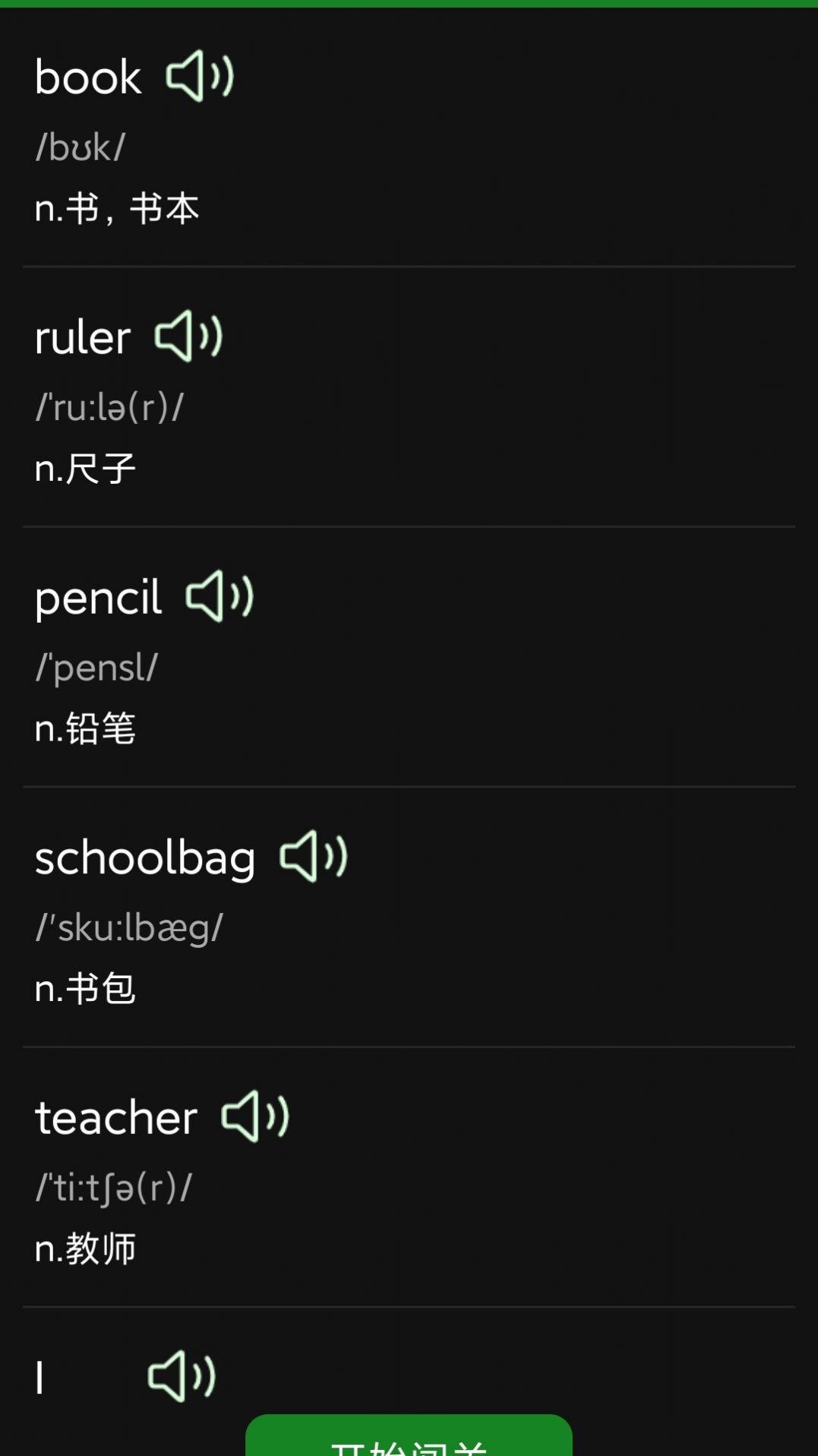Play pronunciation audio for ruler
The image size is (818, 1456).
click(x=185, y=337)
